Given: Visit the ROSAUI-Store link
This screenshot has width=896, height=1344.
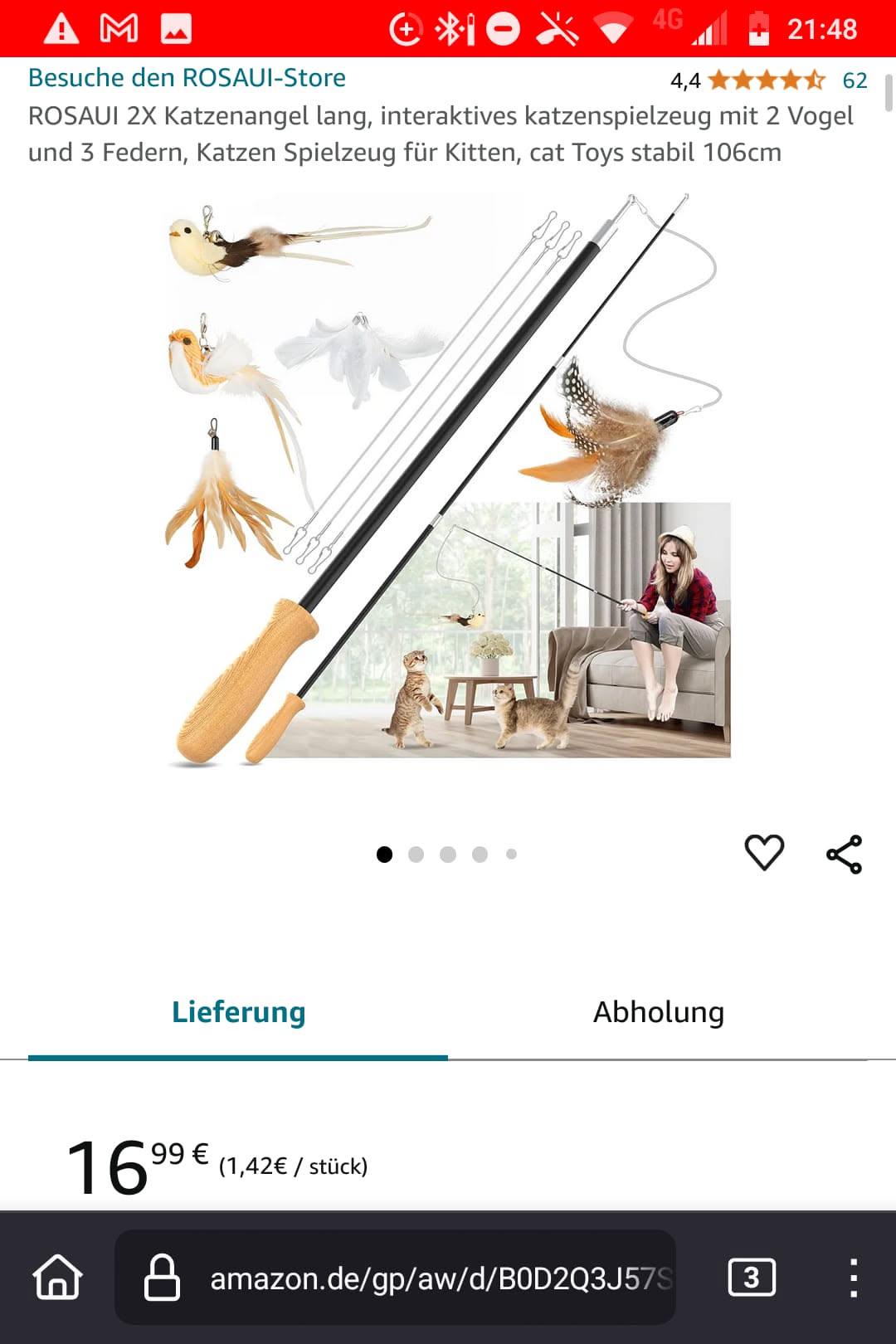Looking at the screenshot, I should click(x=187, y=78).
